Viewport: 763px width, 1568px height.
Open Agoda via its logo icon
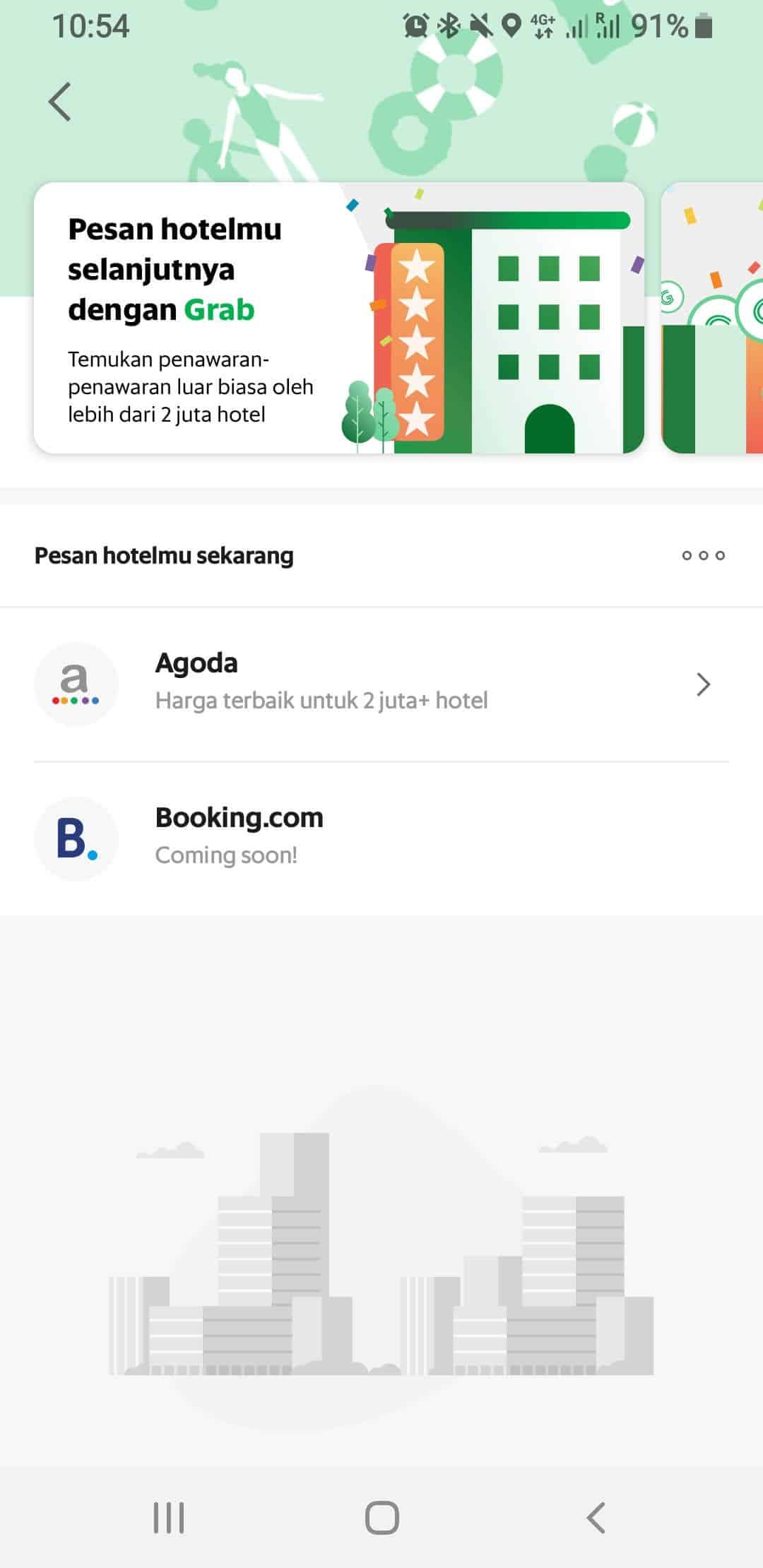click(75, 683)
